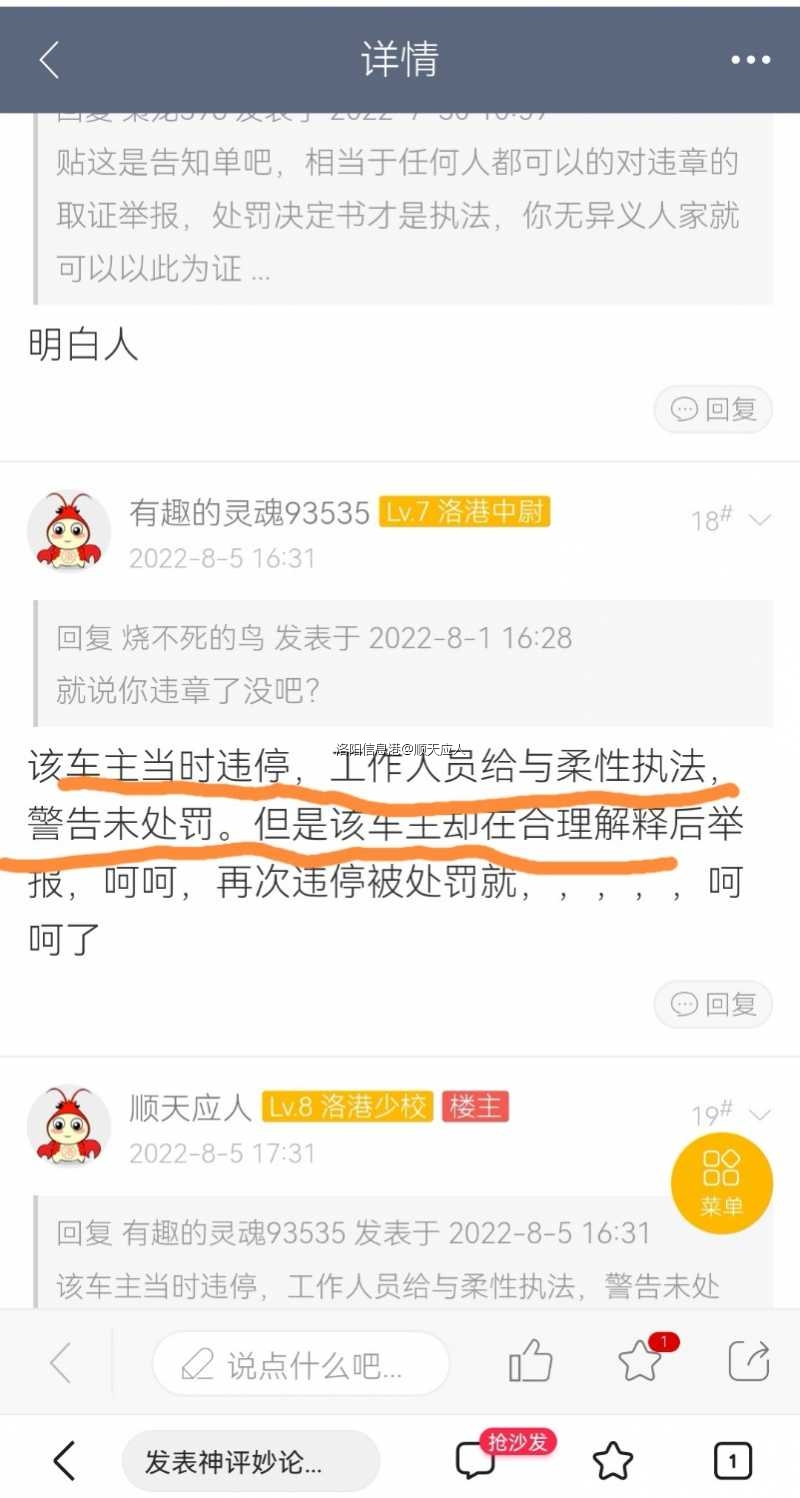Open 顺天应人's Lv.8 洛港少校 badge
Screen dimensions: 800x1498
point(346,1106)
